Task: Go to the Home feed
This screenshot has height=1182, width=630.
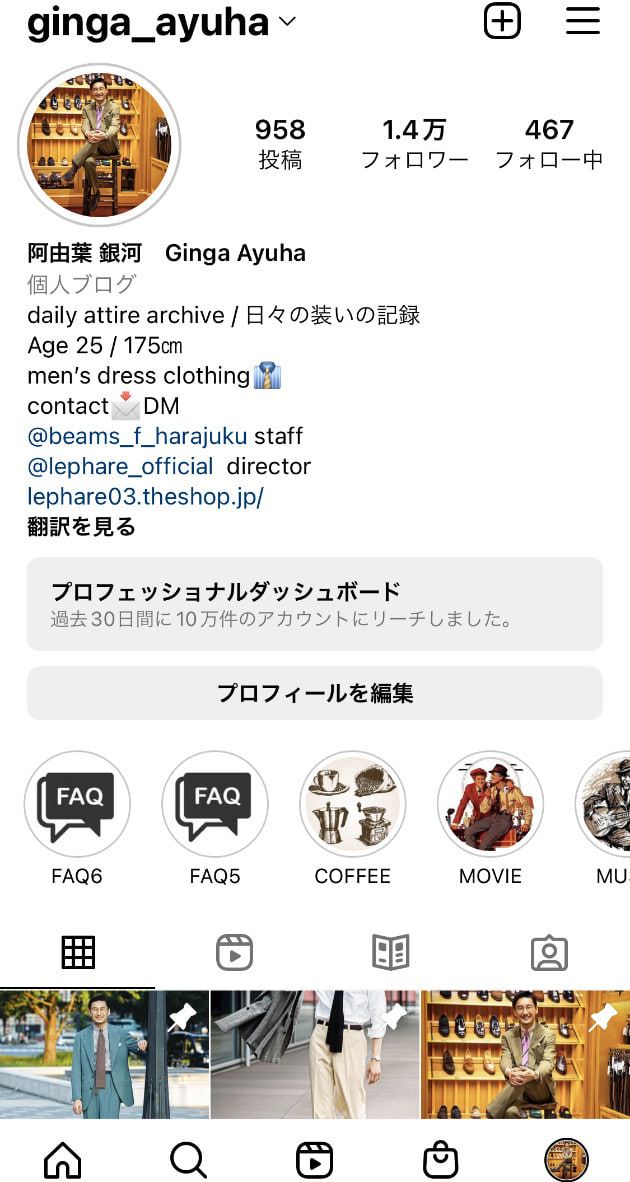Action: (x=63, y=1160)
